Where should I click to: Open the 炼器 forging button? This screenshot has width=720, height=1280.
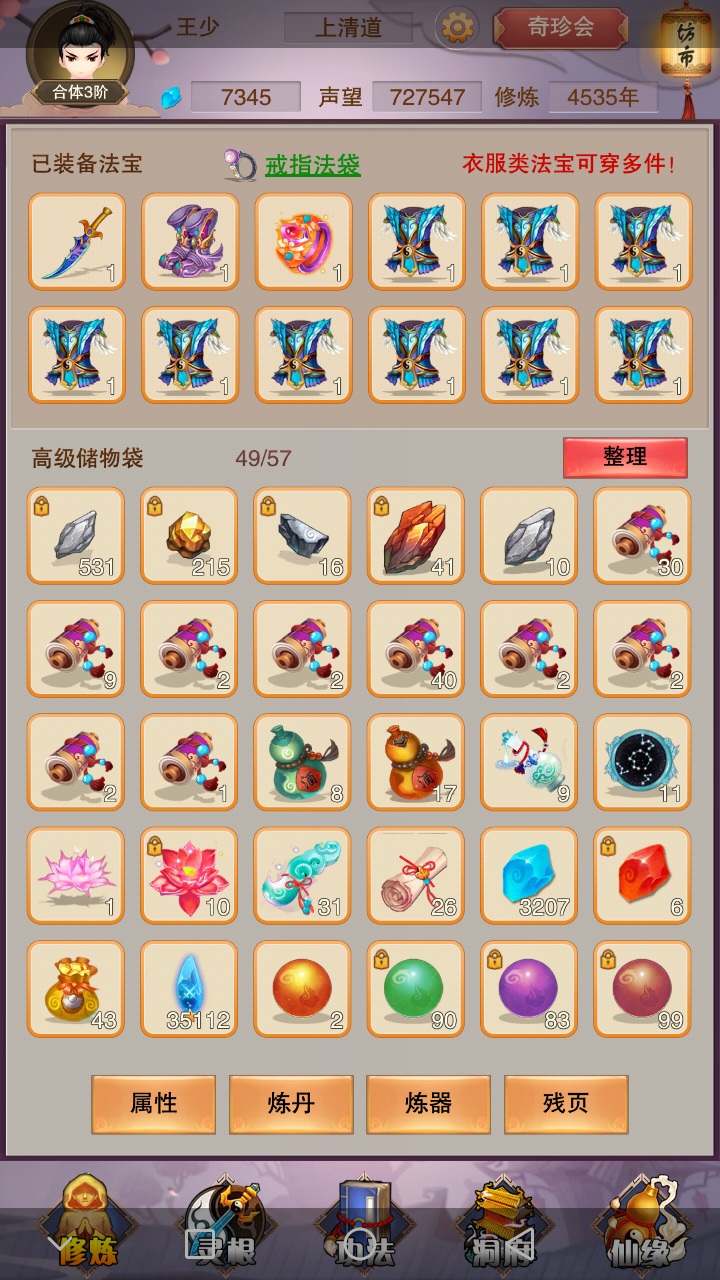(x=428, y=1103)
